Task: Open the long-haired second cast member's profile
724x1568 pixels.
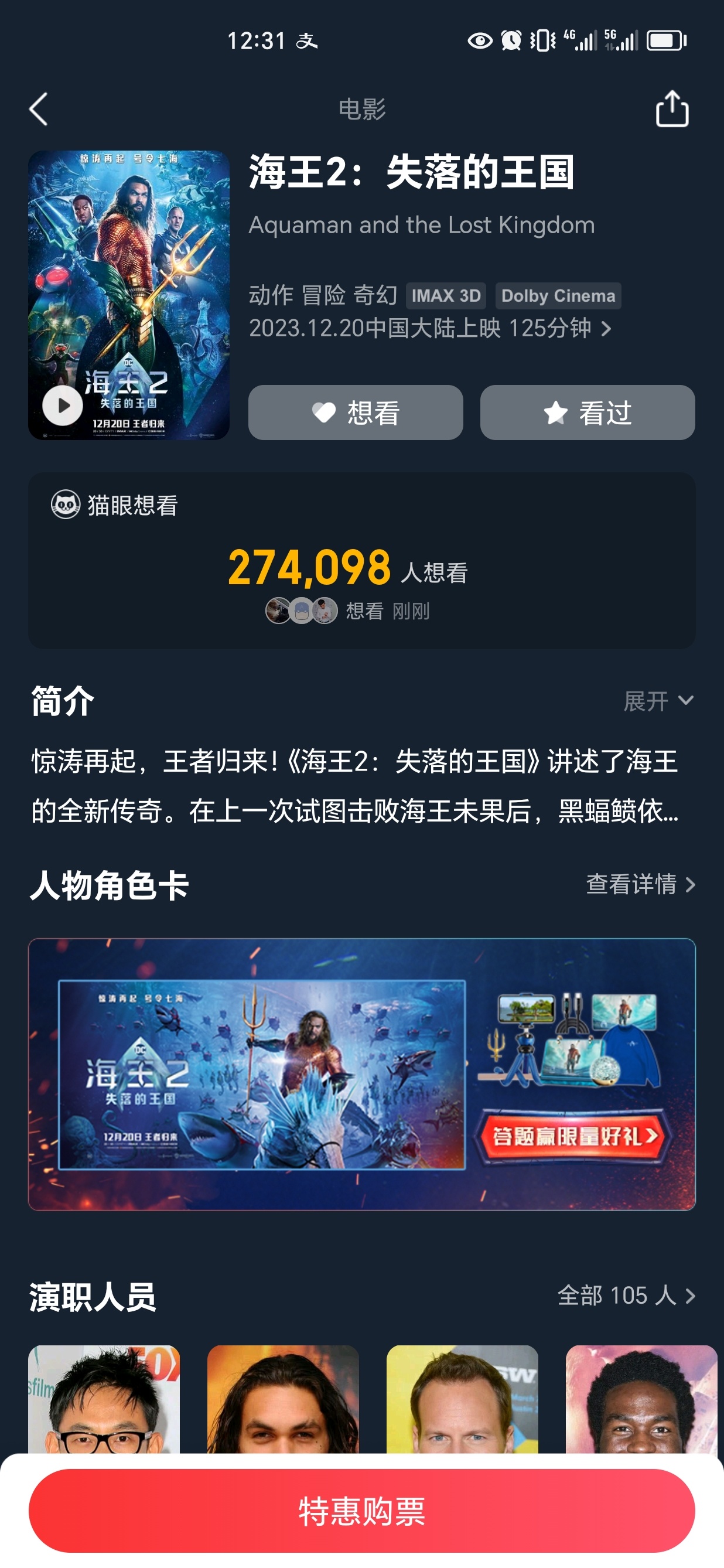Action: tap(283, 1400)
